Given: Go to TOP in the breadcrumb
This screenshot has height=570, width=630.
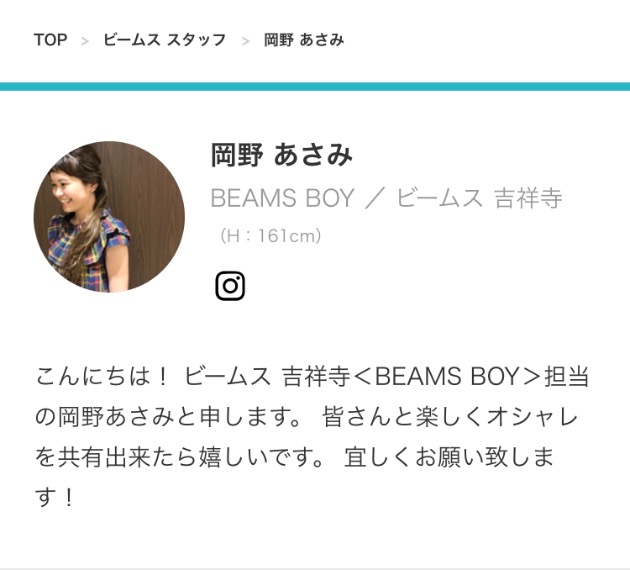Looking at the screenshot, I should [x=50, y=40].
